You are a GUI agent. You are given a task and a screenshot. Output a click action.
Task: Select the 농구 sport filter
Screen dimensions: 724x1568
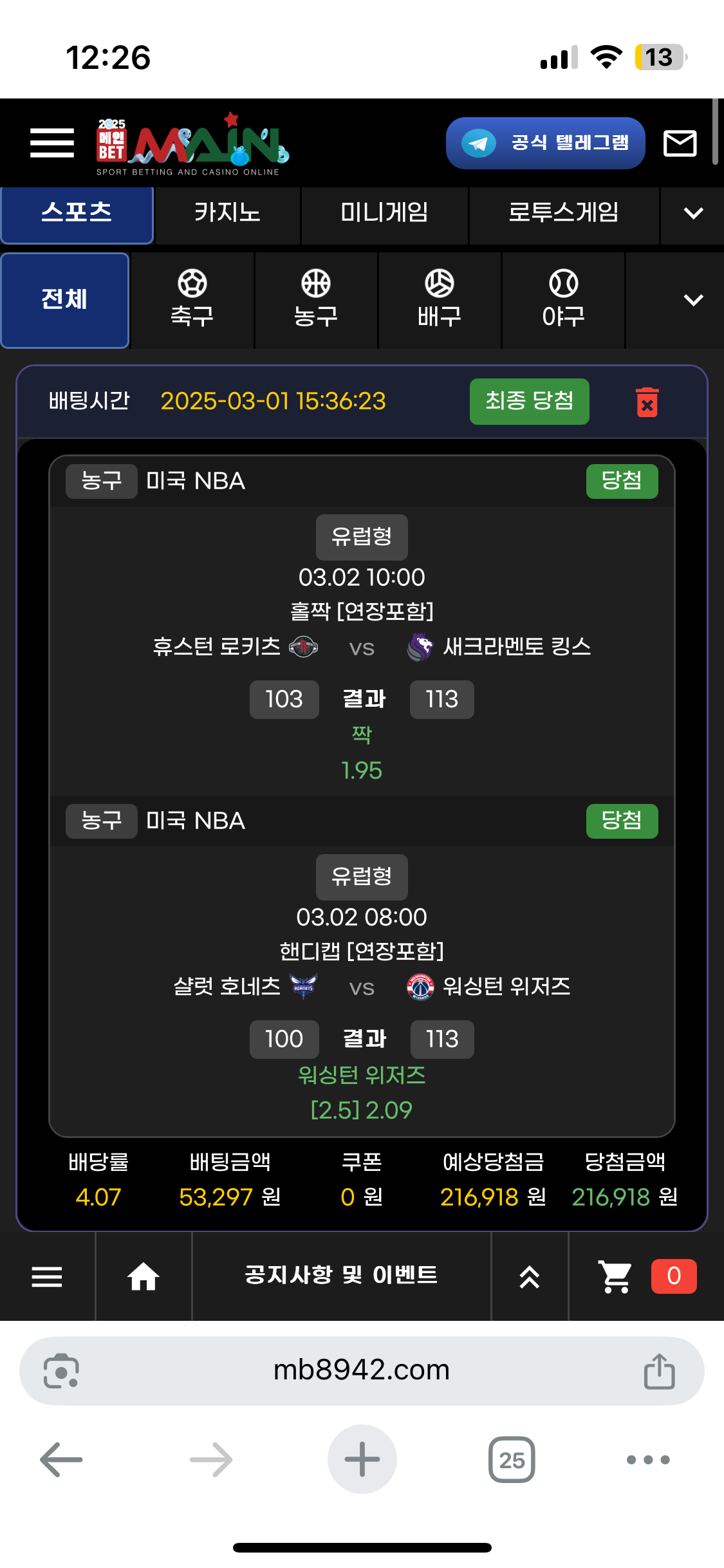pos(315,300)
